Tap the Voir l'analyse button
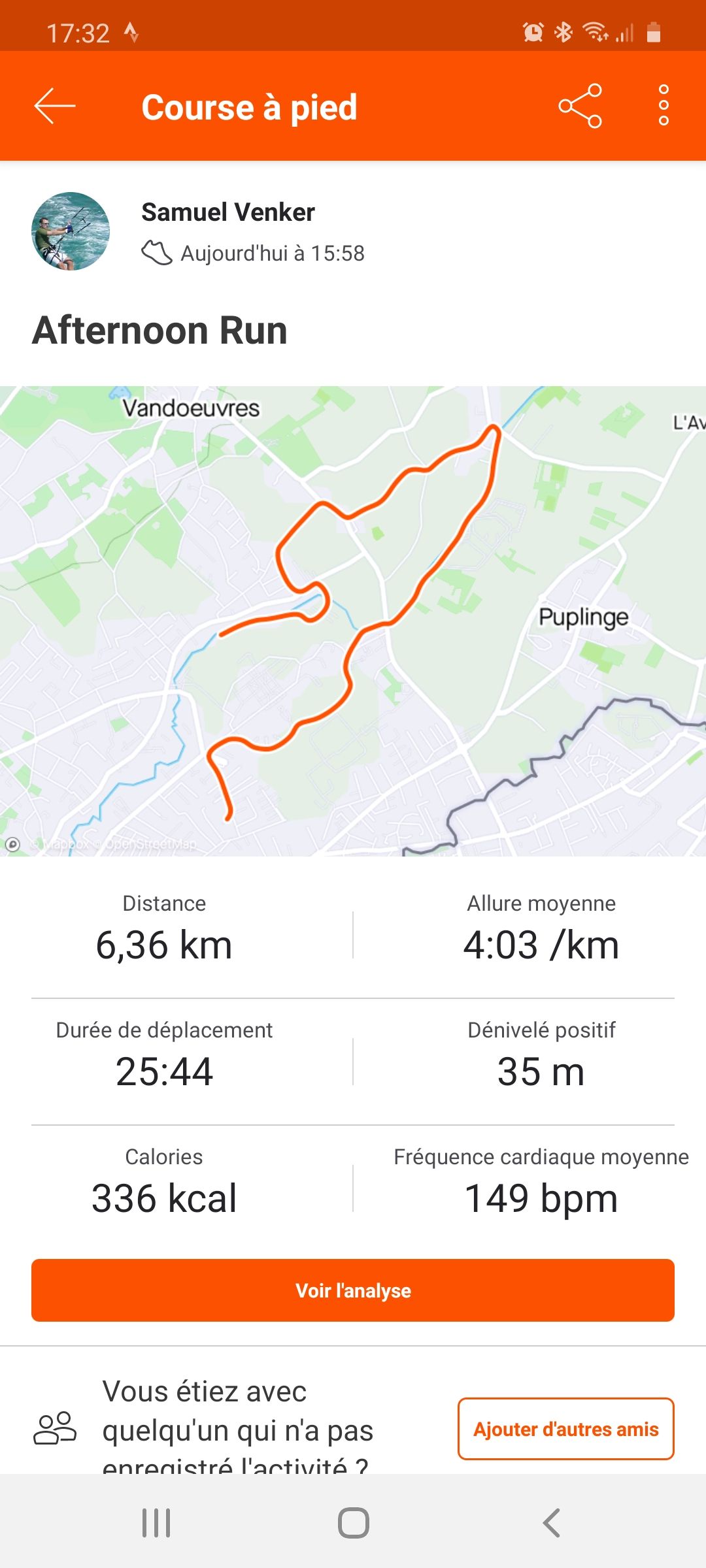Viewport: 706px width, 1568px height. (353, 1290)
